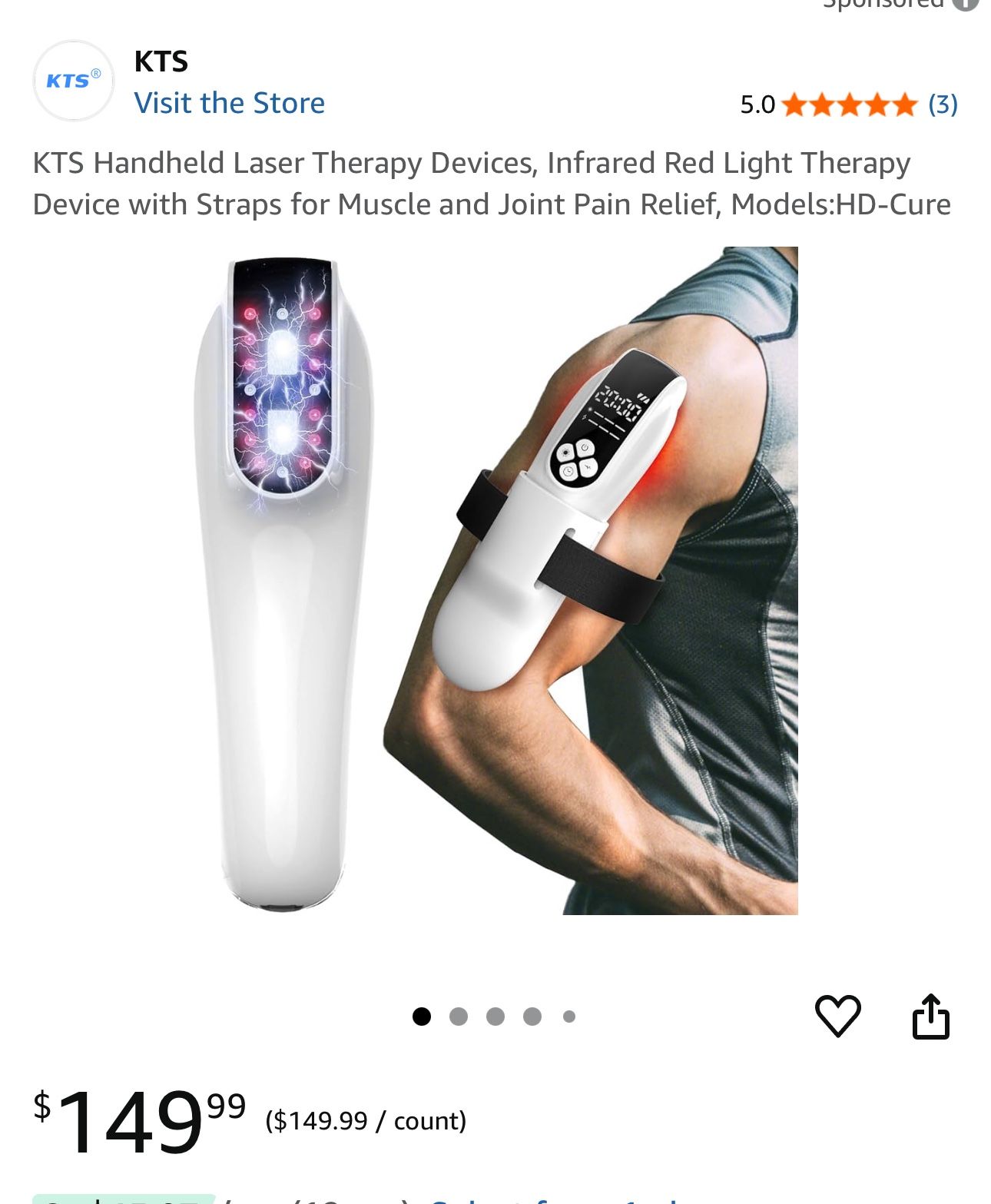
Task: Jump to the second image dot indicator
Action: click(459, 1017)
